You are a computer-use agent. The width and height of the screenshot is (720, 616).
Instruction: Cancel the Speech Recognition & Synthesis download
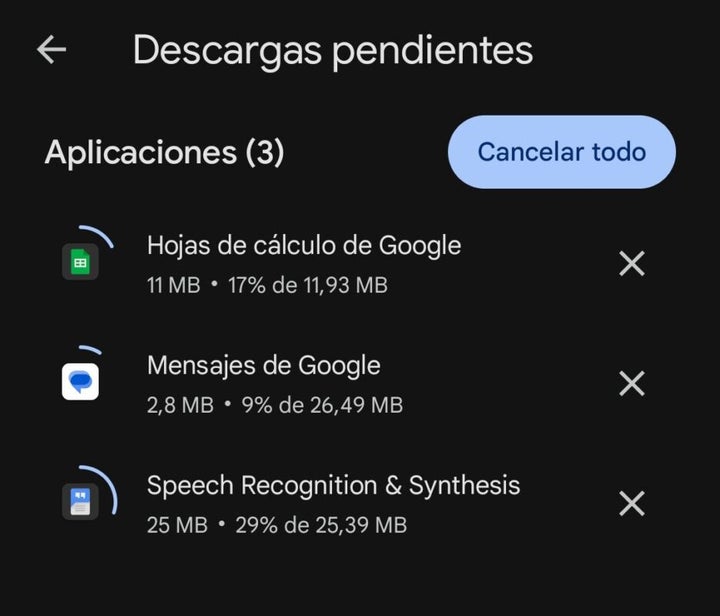pos(631,503)
